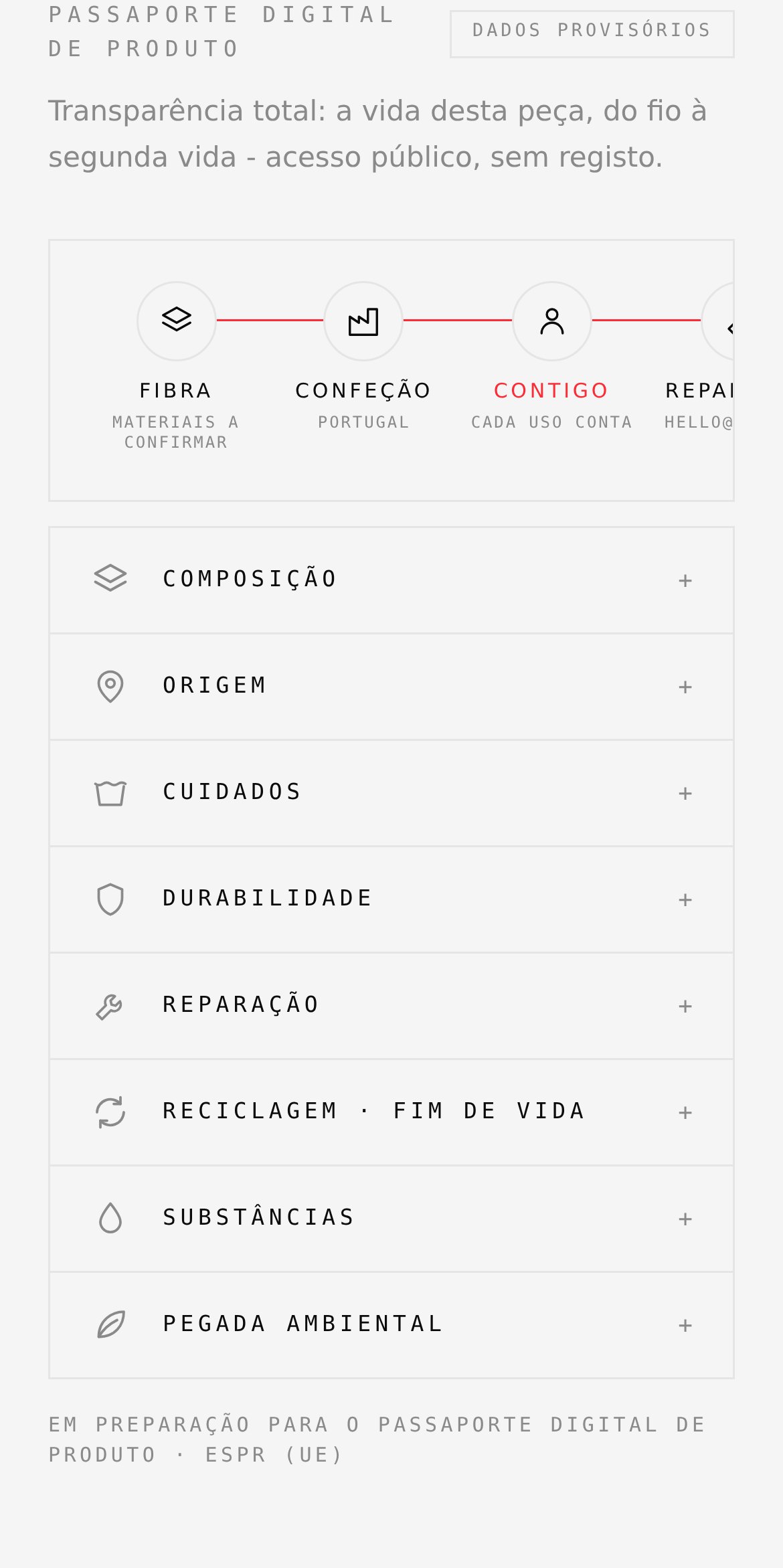Expand the Composição section
The width and height of the screenshot is (783, 1568).
pos(391,580)
